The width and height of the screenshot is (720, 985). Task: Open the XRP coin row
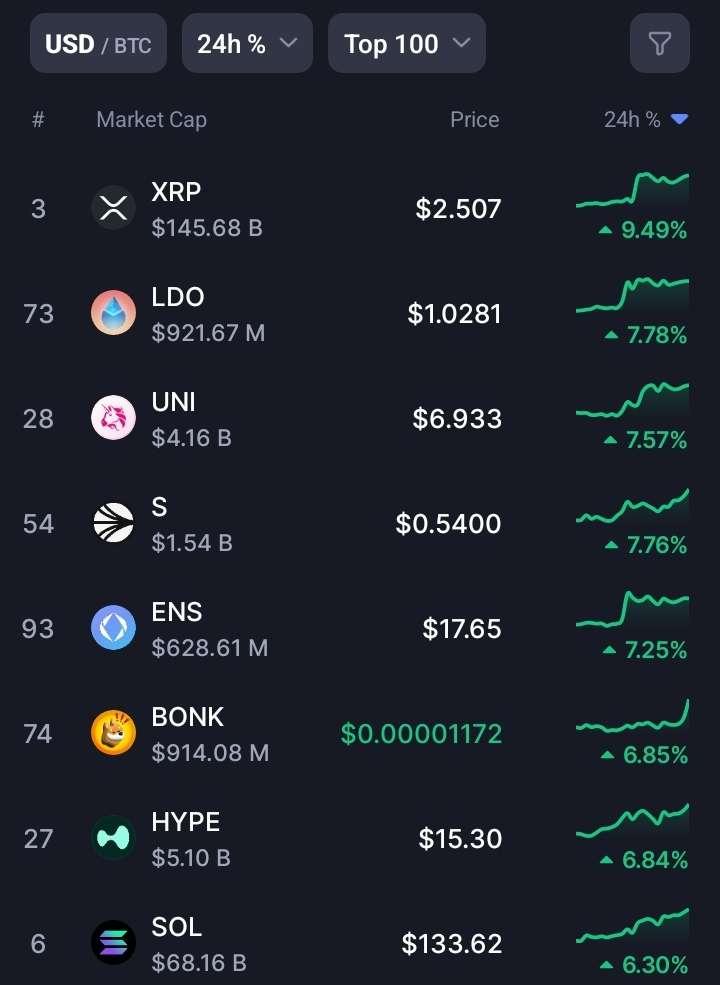point(360,208)
